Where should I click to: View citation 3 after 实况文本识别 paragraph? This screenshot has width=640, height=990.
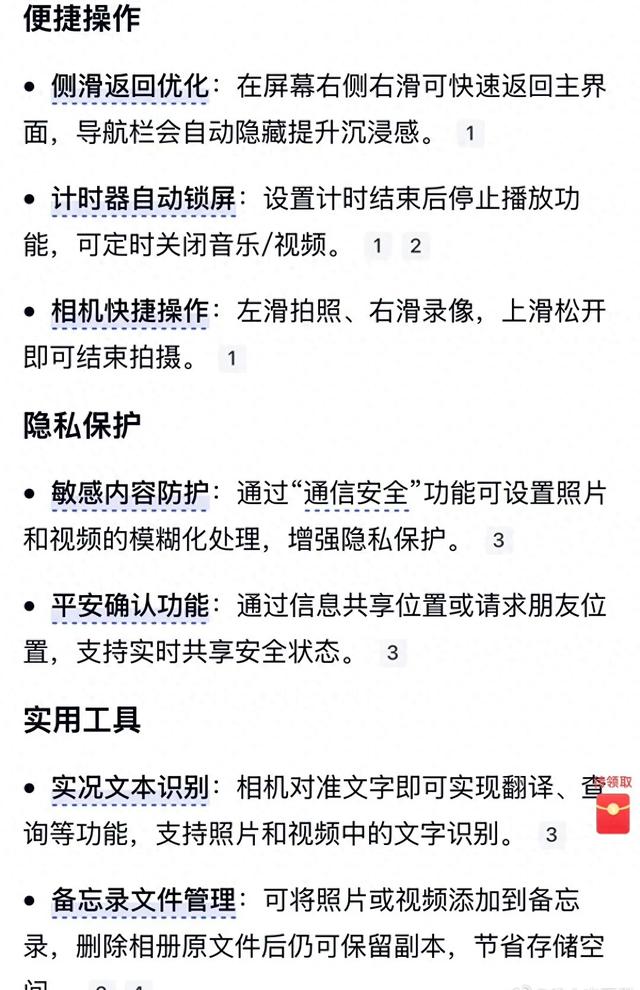pyautogui.click(x=551, y=835)
